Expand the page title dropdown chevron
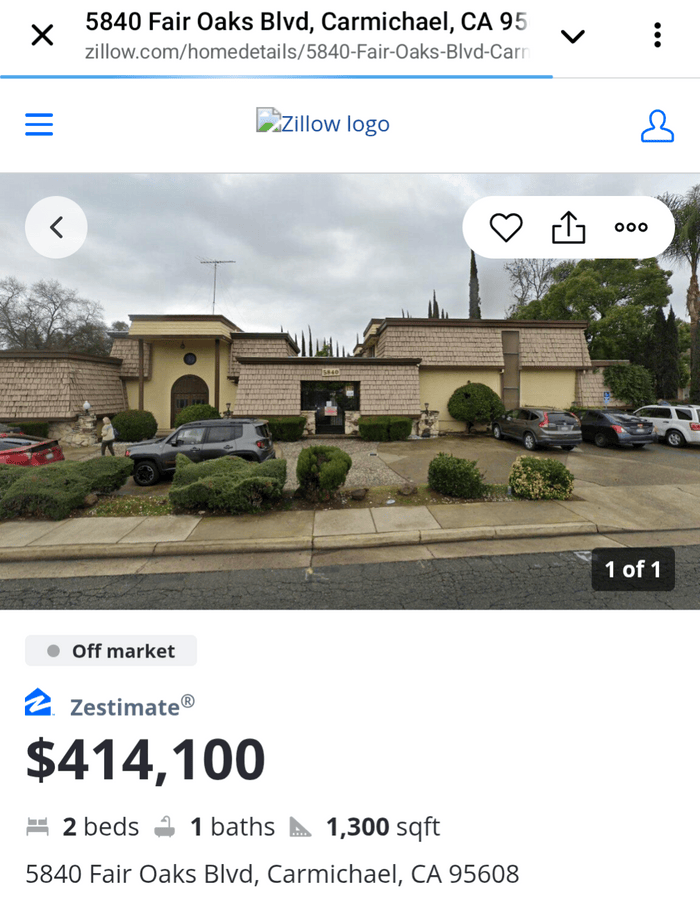700x898 pixels. (x=572, y=36)
